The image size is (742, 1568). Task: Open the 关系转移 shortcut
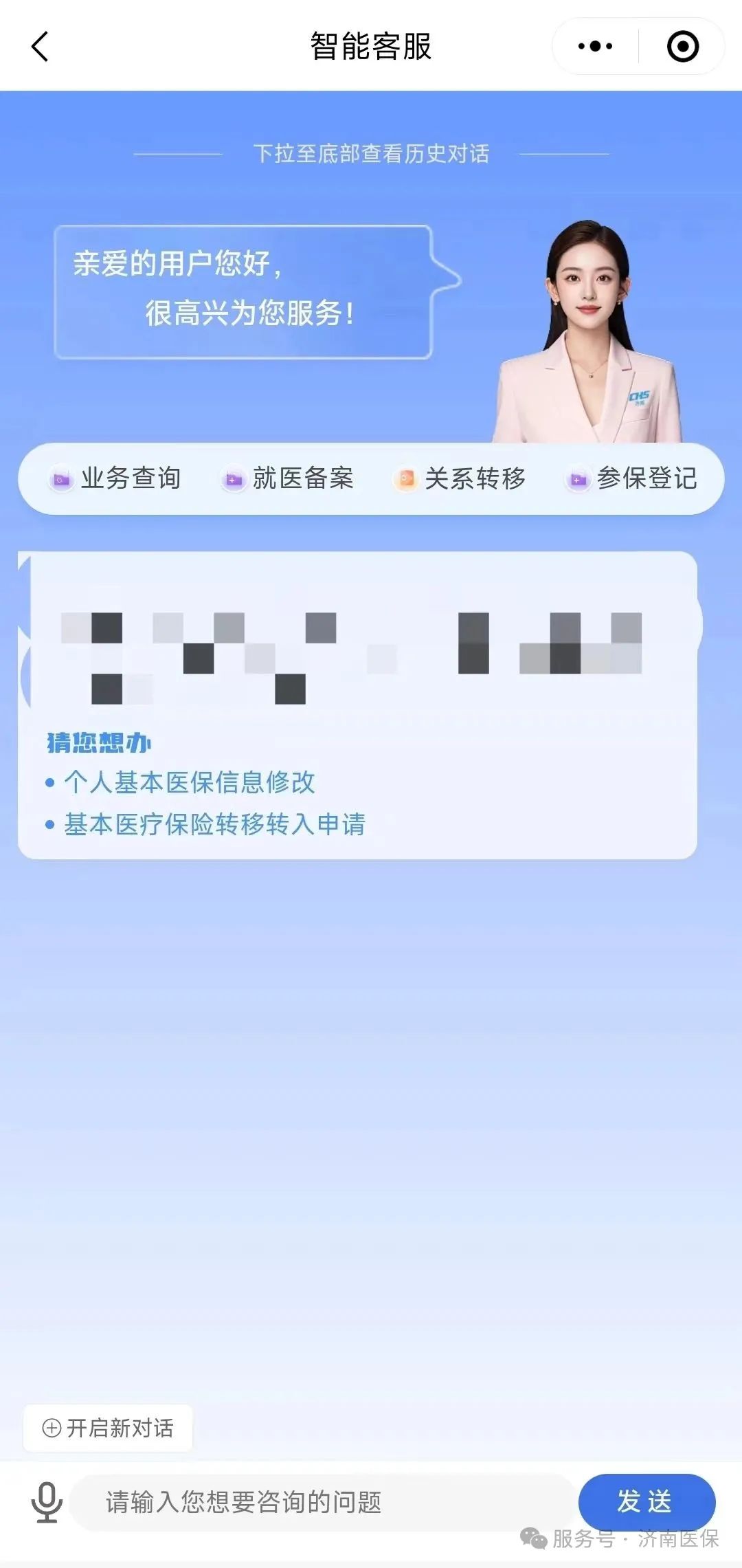point(460,478)
